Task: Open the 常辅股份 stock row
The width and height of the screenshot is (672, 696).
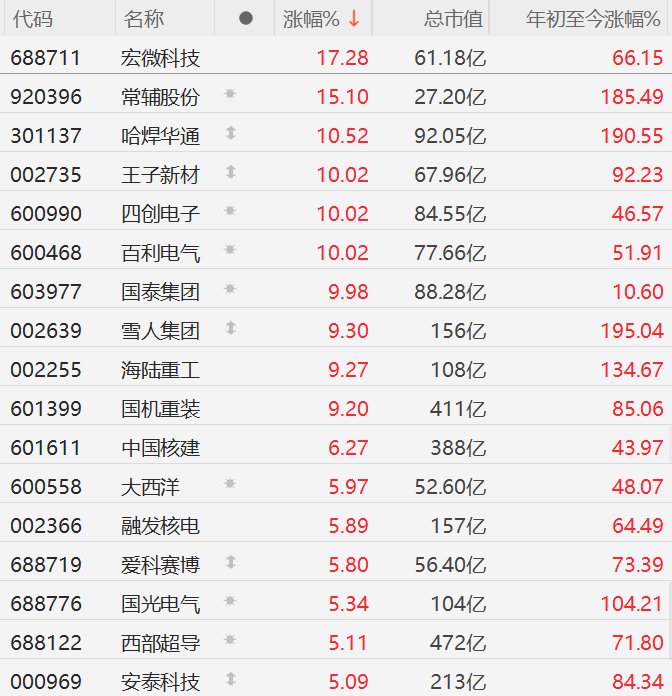Action: coord(159,97)
